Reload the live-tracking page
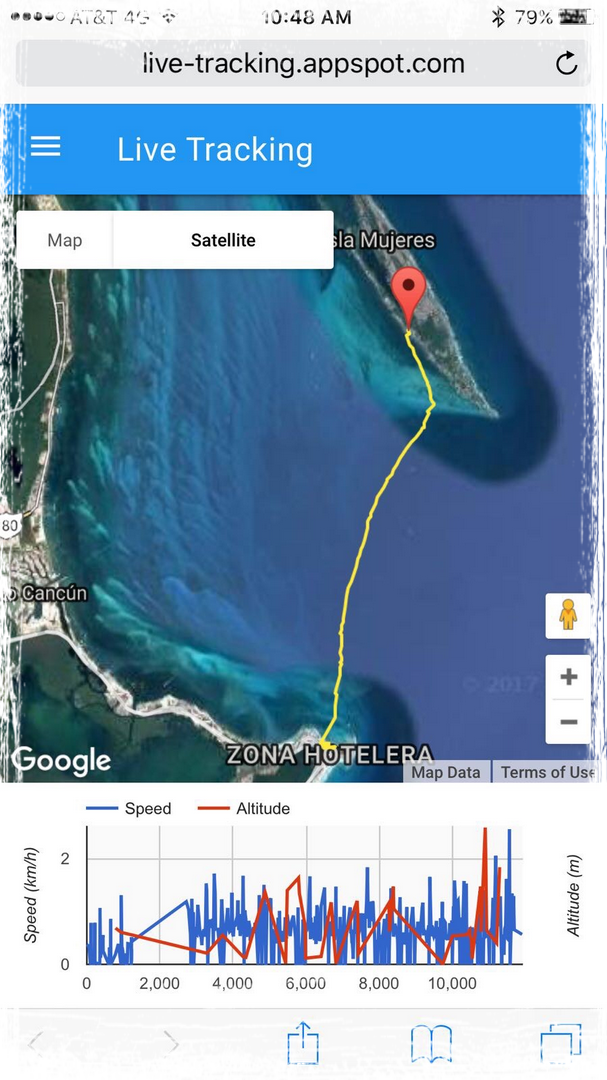Viewport: 607px width, 1080px height. tap(566, 65)
